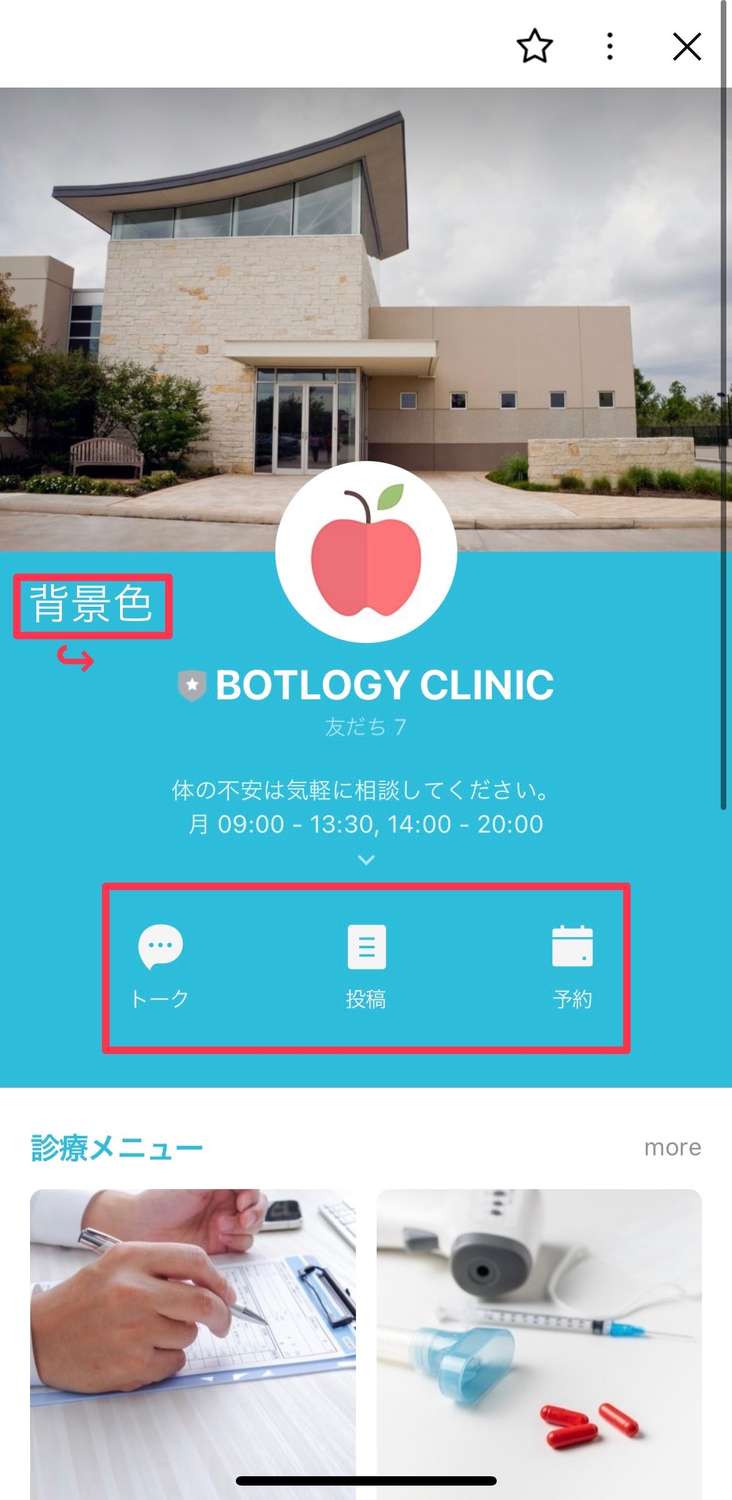Open the 投稿 posts button

366,966
